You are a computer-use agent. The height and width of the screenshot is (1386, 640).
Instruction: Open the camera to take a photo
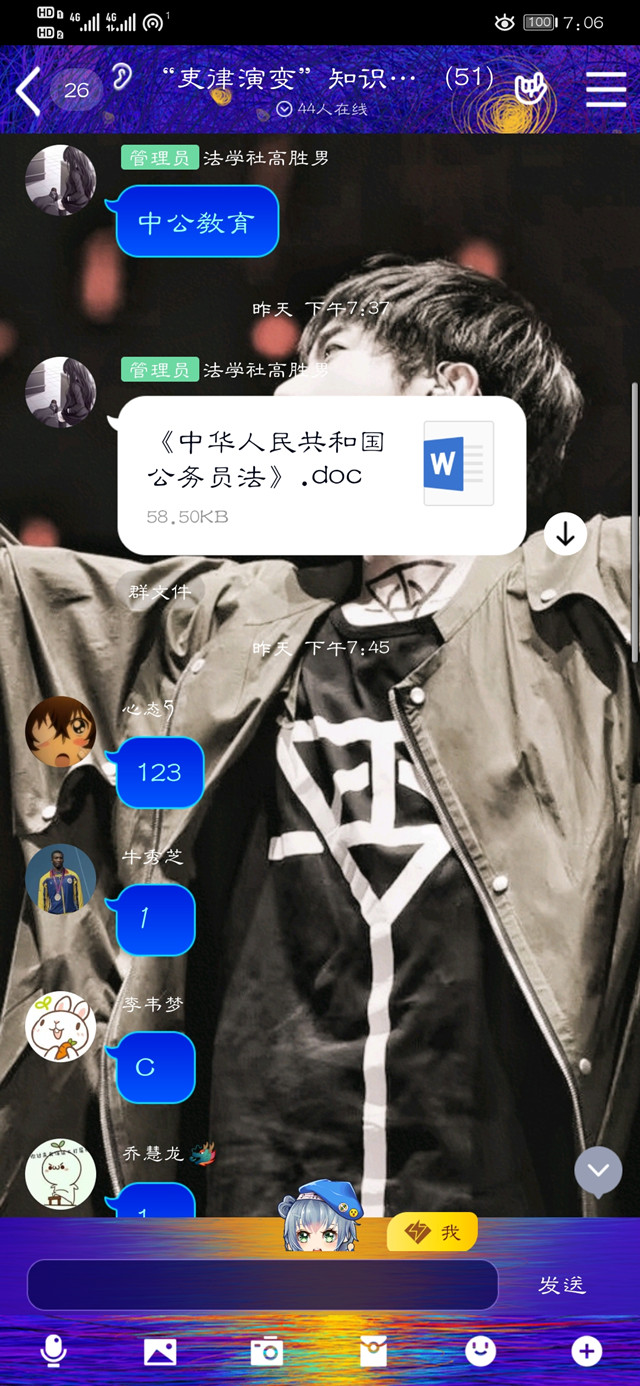coord(267,1352)
